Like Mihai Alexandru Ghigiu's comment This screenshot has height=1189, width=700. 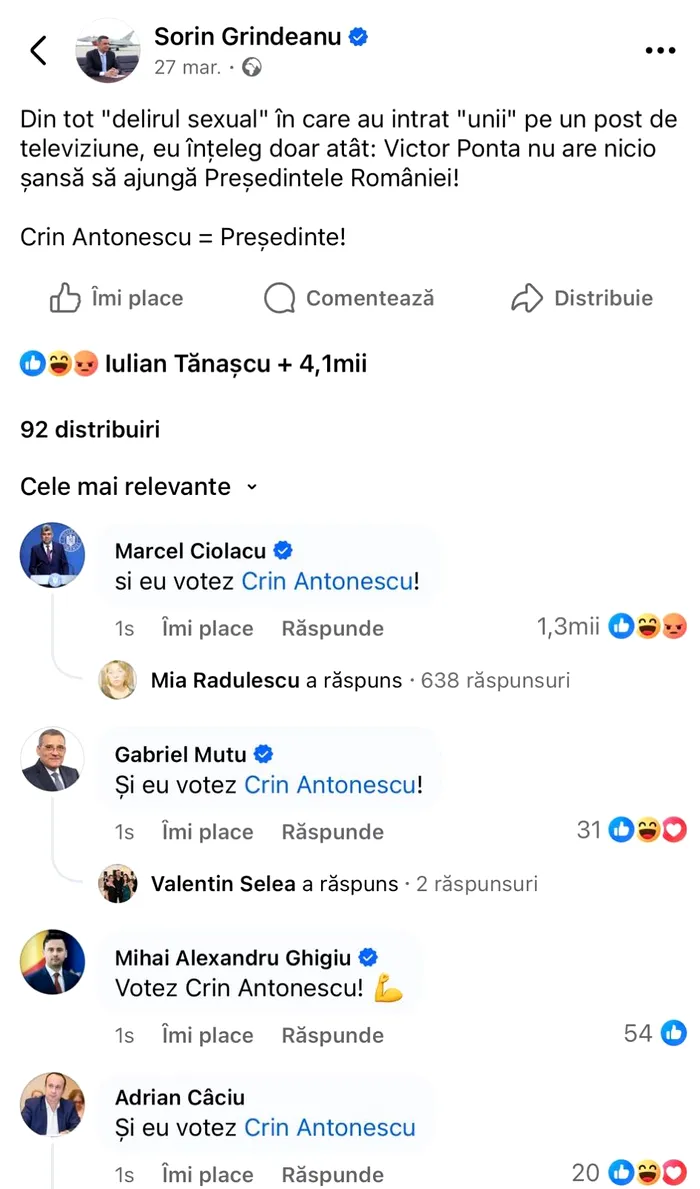(x=207, y=1035)
